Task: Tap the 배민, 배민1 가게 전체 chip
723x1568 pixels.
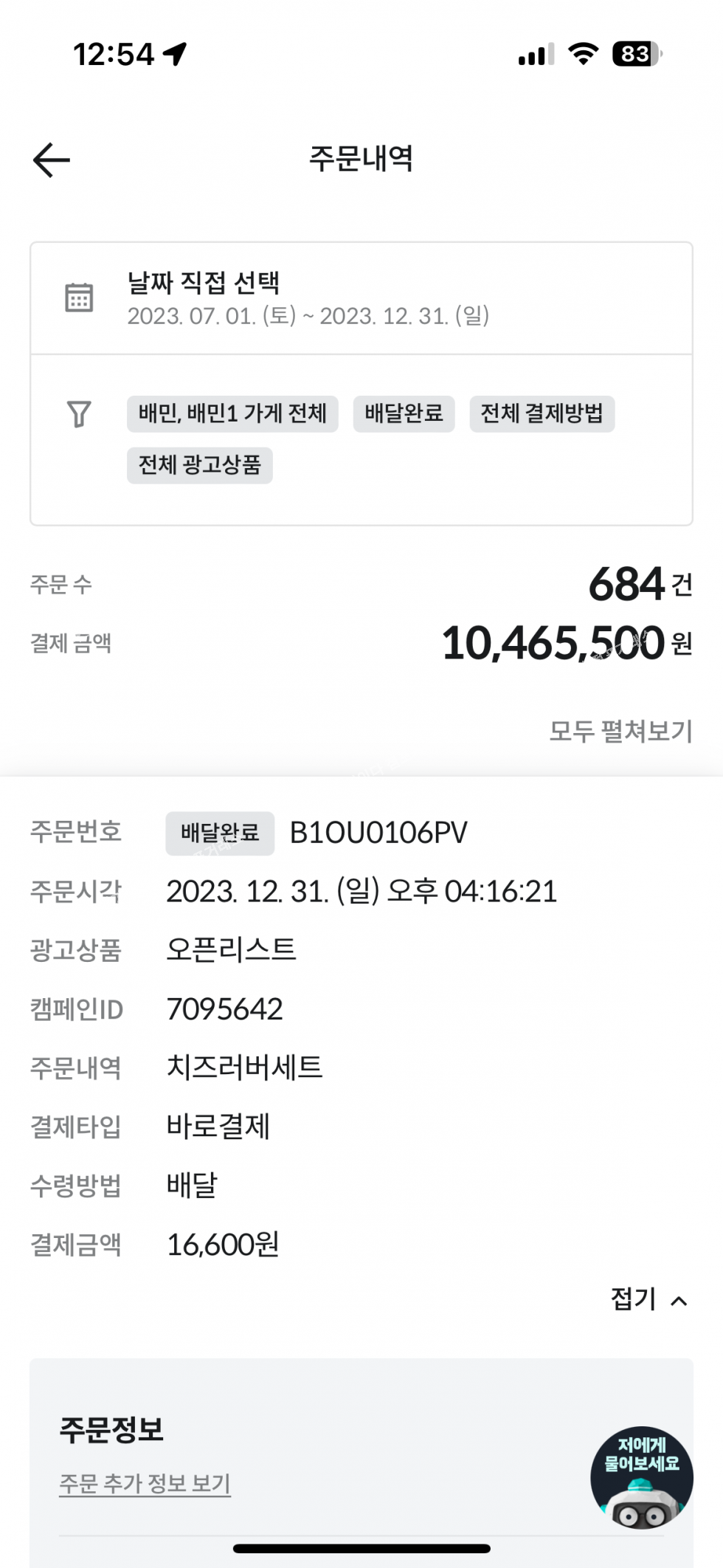Action: point(232,413)
